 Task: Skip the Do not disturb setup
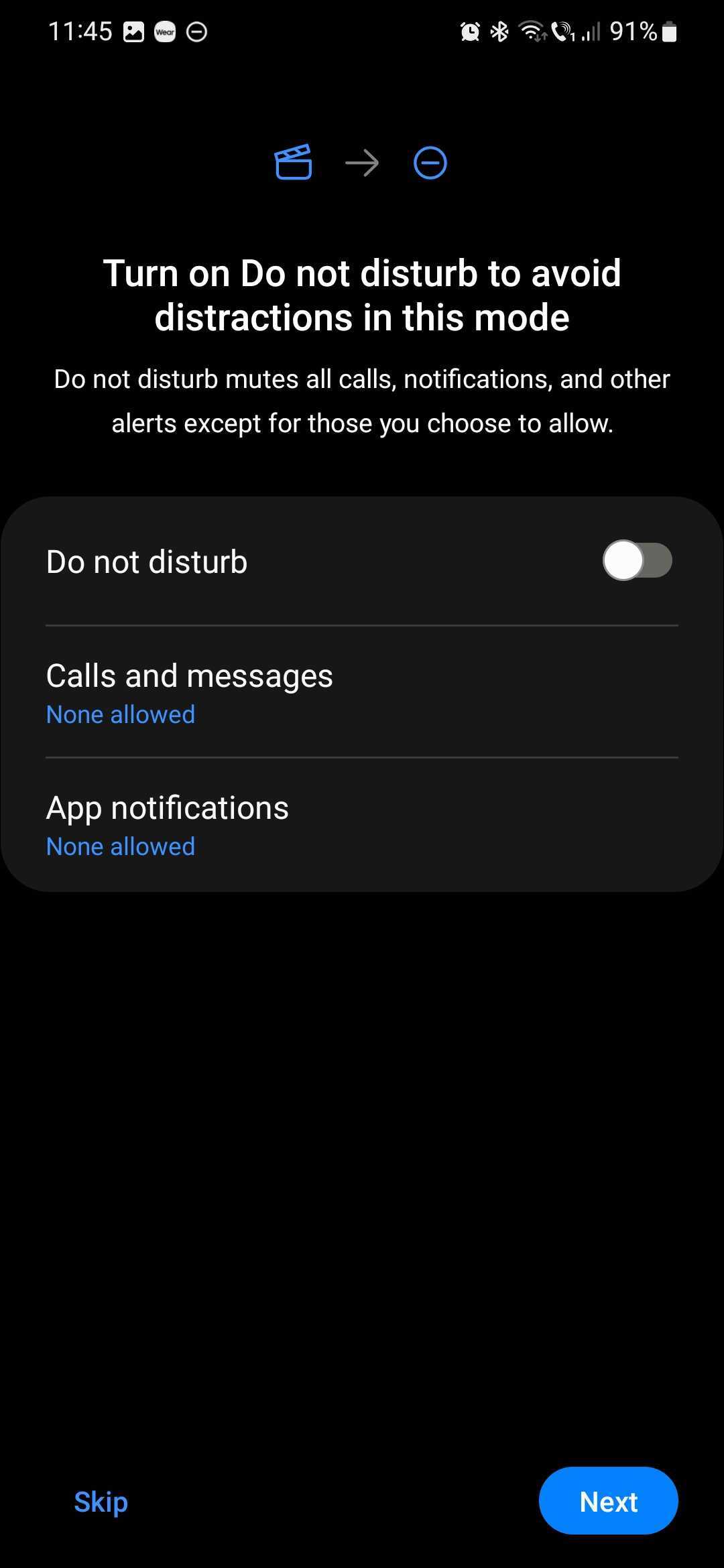(101, 1502)
